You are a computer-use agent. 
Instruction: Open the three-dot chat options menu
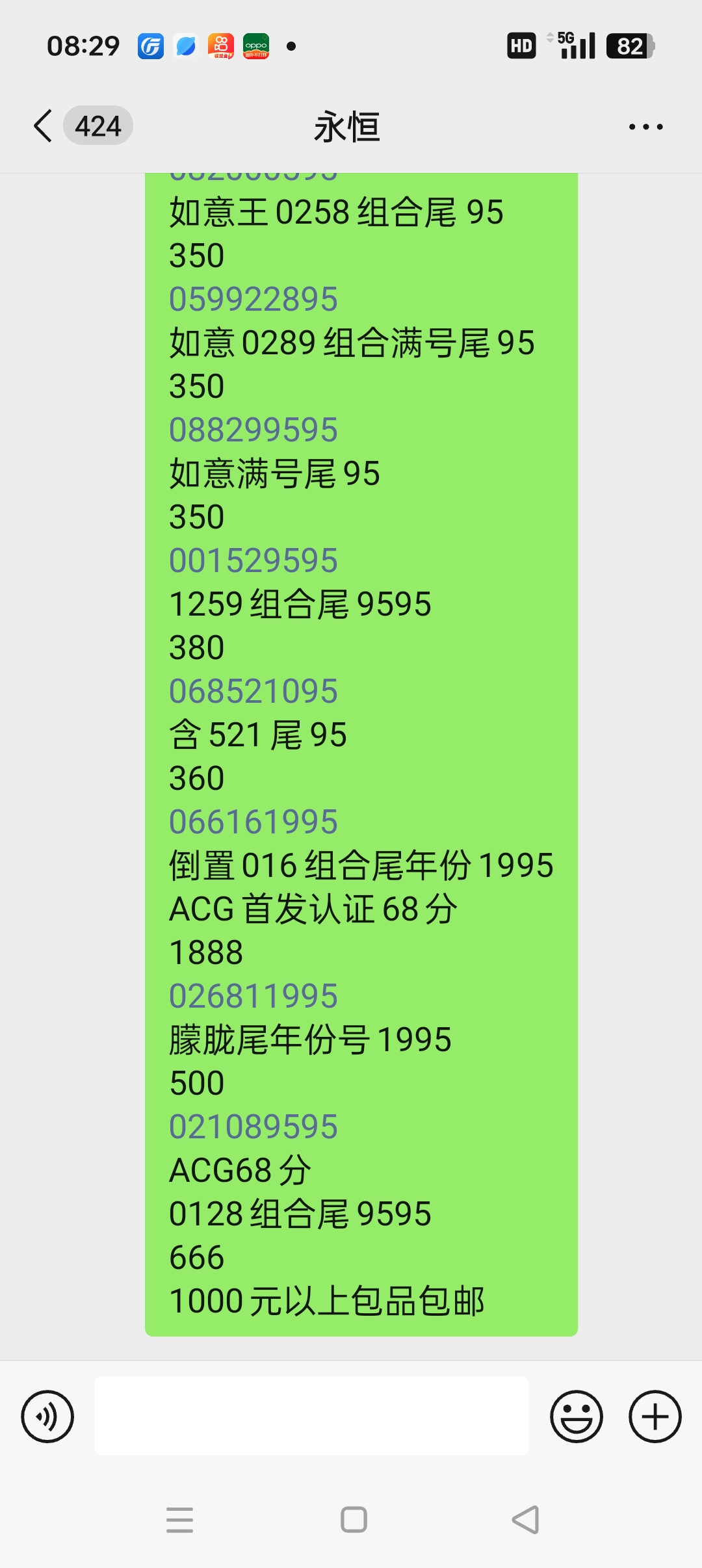click(645, 127)
